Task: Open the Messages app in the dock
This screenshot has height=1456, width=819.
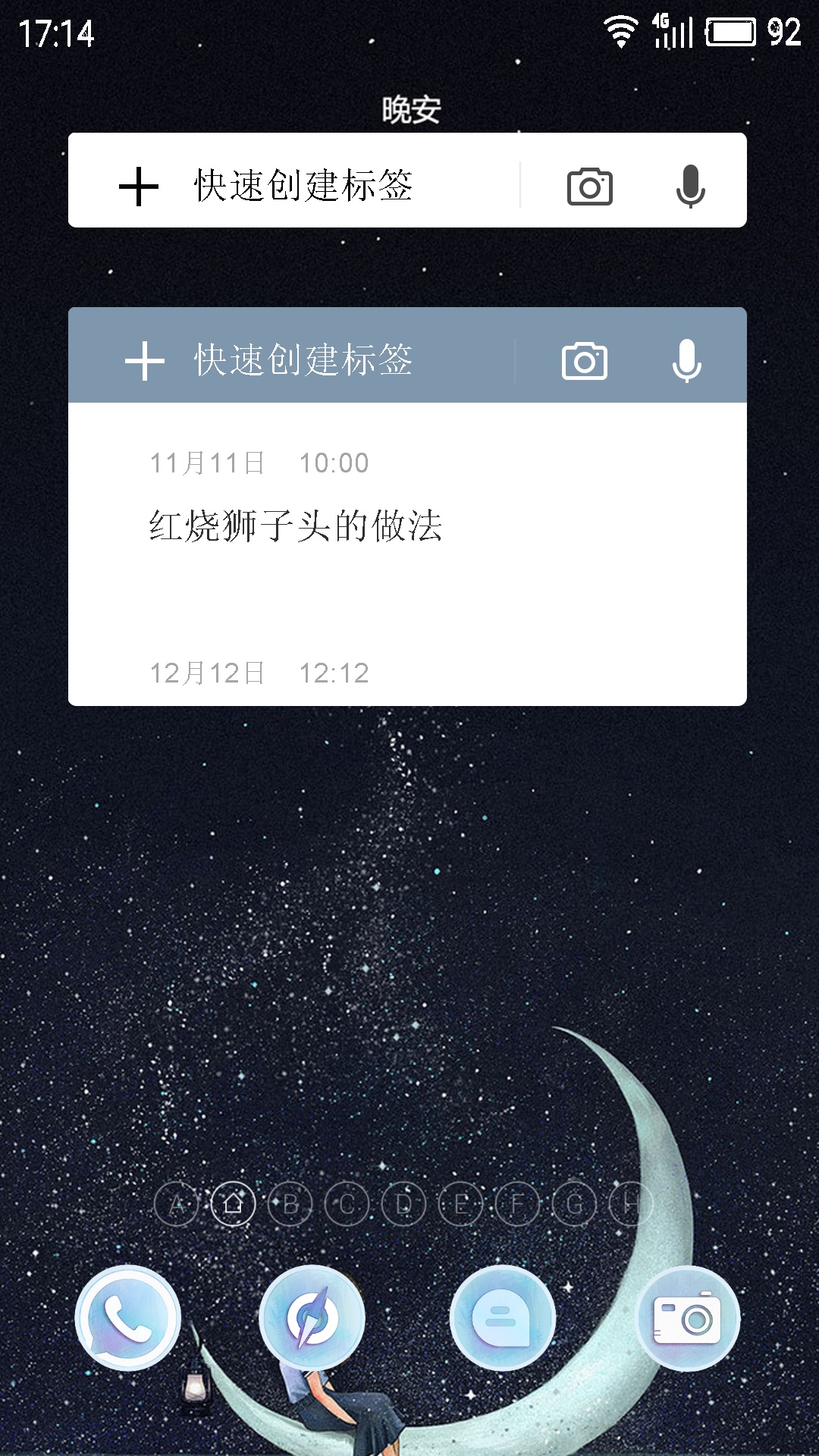Action: point(502,1318)
